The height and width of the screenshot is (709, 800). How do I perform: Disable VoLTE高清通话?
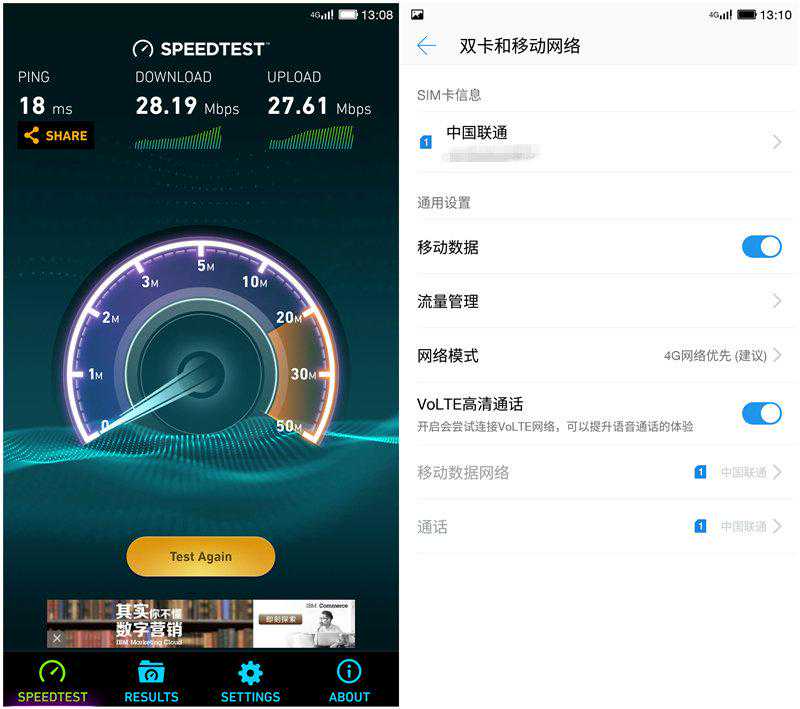click(x=761, y=413)
